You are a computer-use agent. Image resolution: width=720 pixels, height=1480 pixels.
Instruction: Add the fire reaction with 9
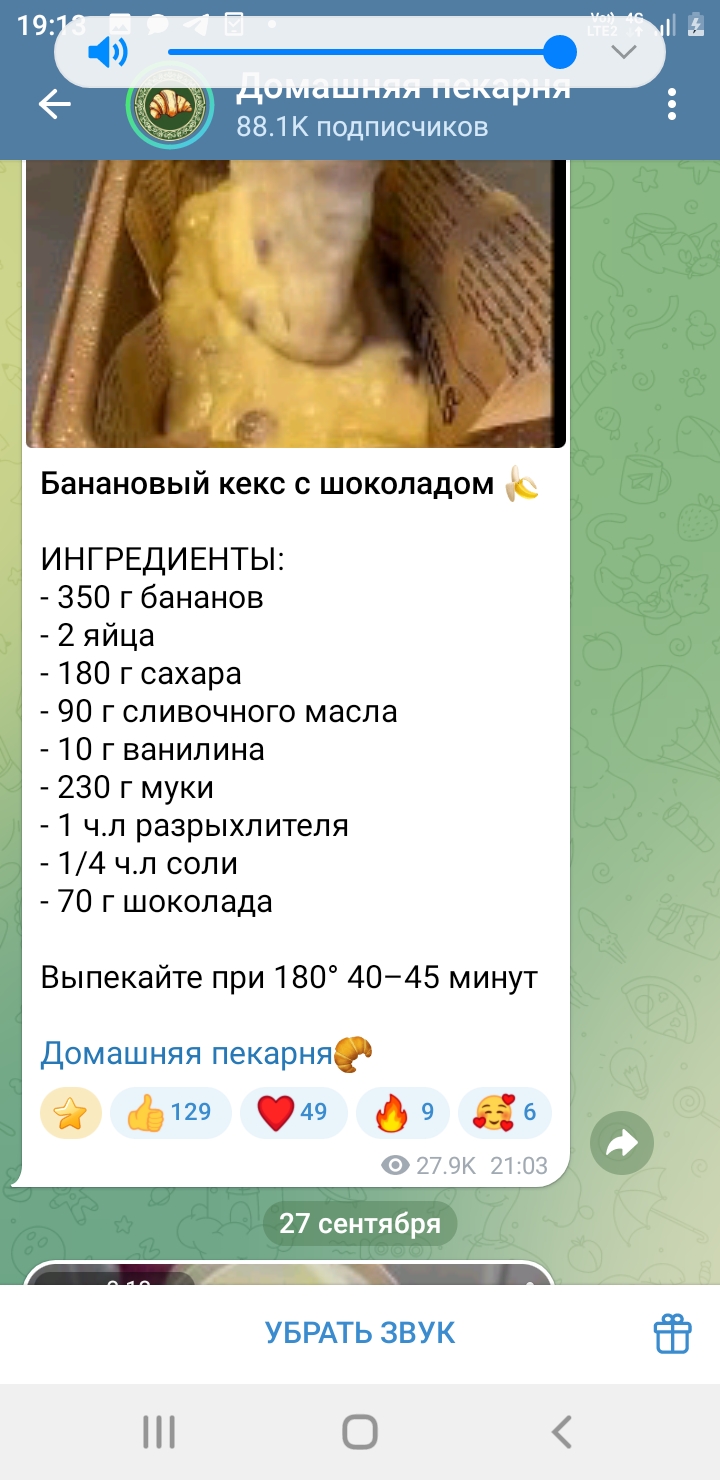tap(404, 1112)
